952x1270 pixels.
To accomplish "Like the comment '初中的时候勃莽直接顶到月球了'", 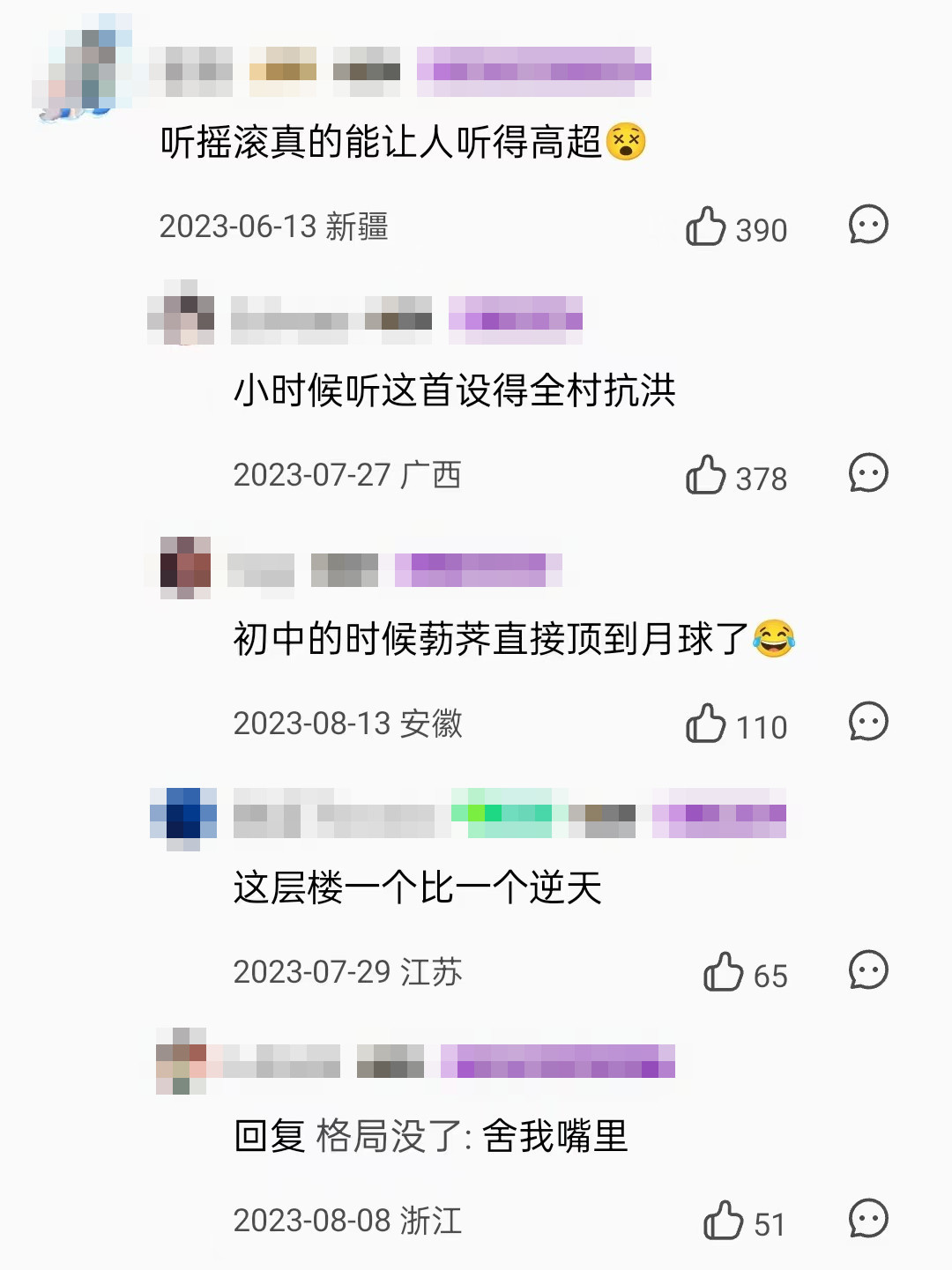I will 705,724.
